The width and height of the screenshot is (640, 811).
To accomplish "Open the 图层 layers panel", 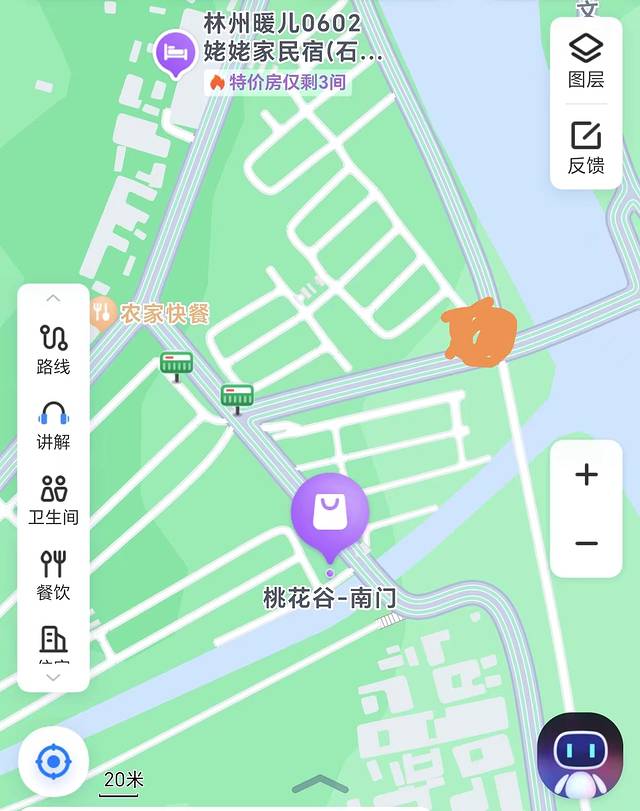I will [x=585, y=60].
